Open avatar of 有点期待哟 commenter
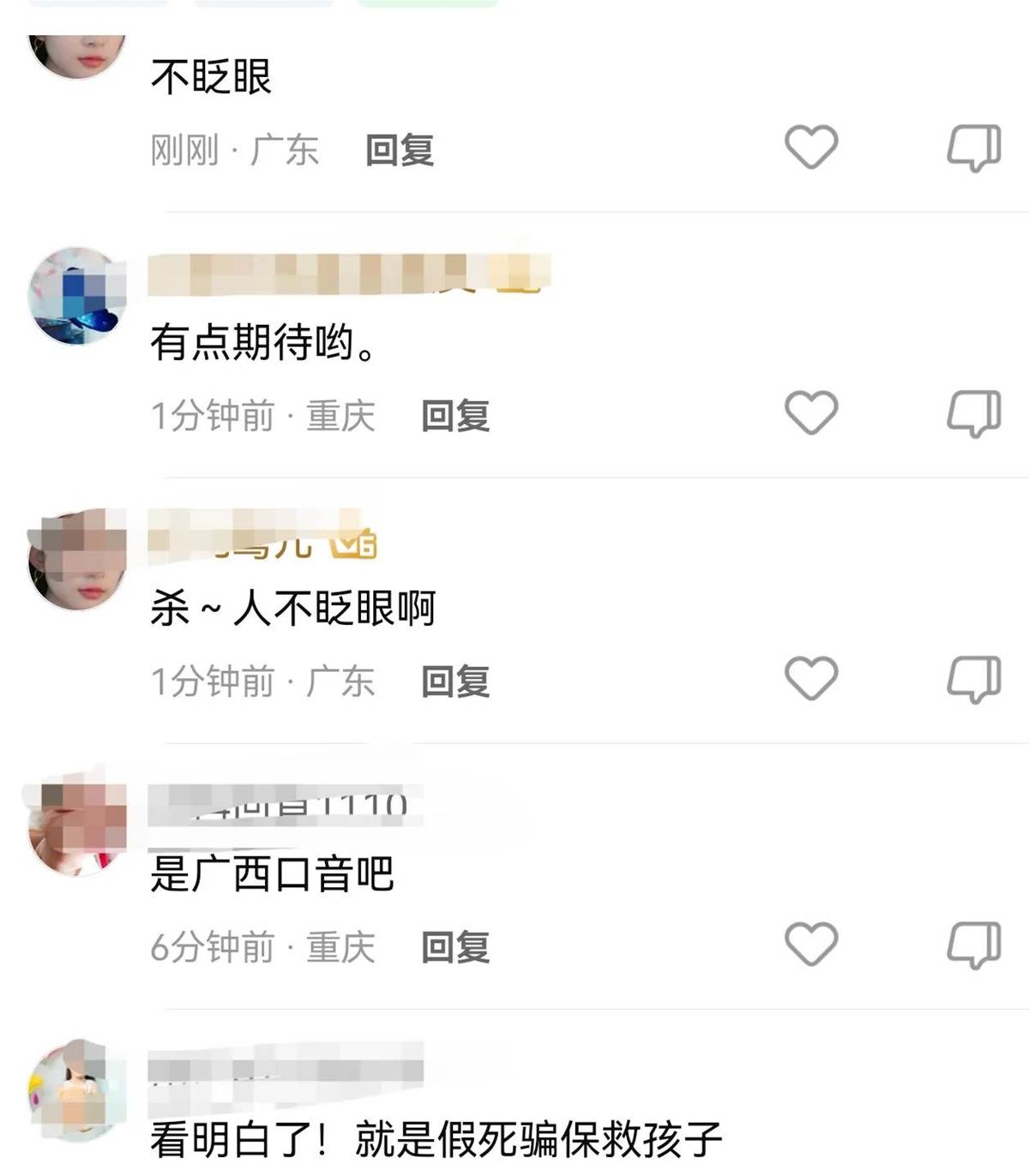Image resolution: width=1029 pixels, height=1176 pixels. [x=77, y=296]
